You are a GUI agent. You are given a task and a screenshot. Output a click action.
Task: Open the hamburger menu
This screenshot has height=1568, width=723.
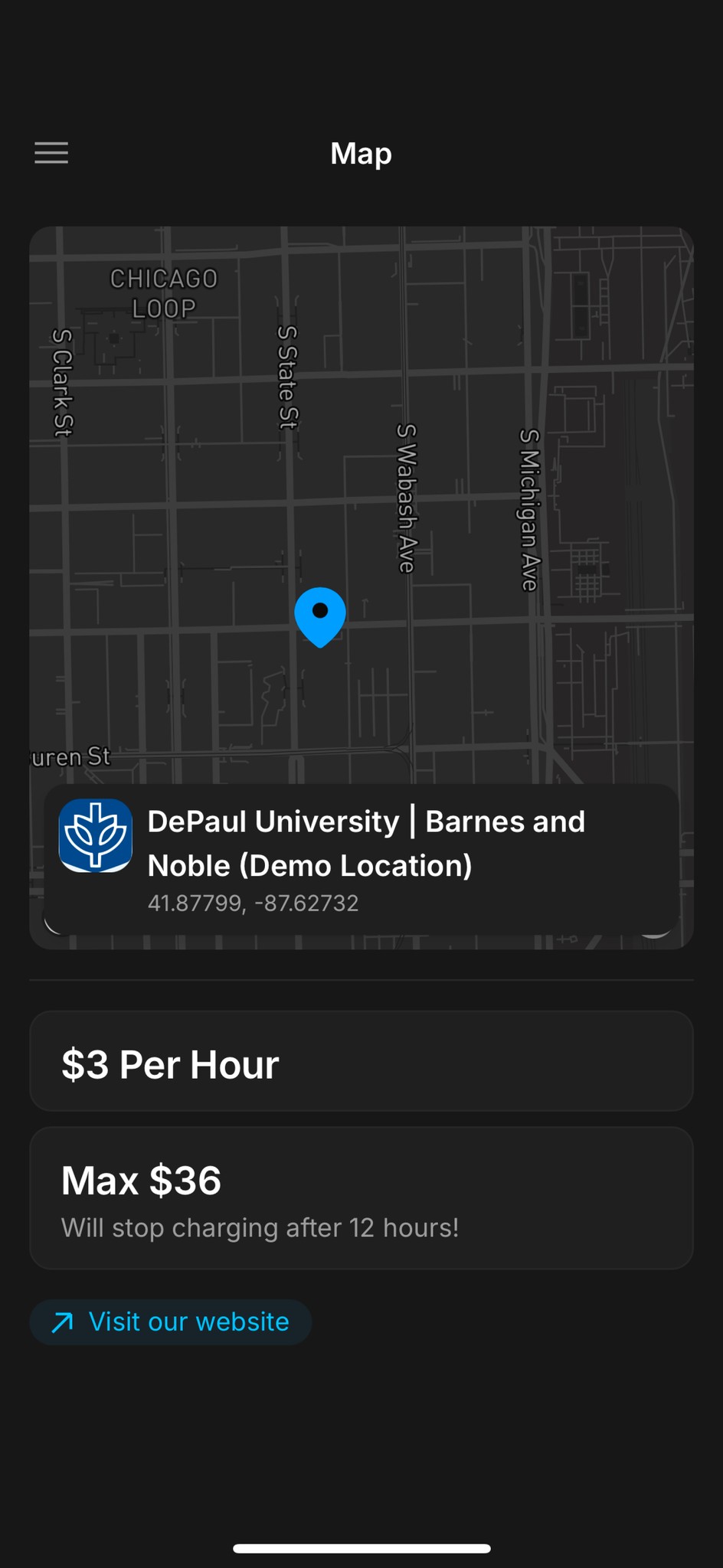tap(51, 153)
